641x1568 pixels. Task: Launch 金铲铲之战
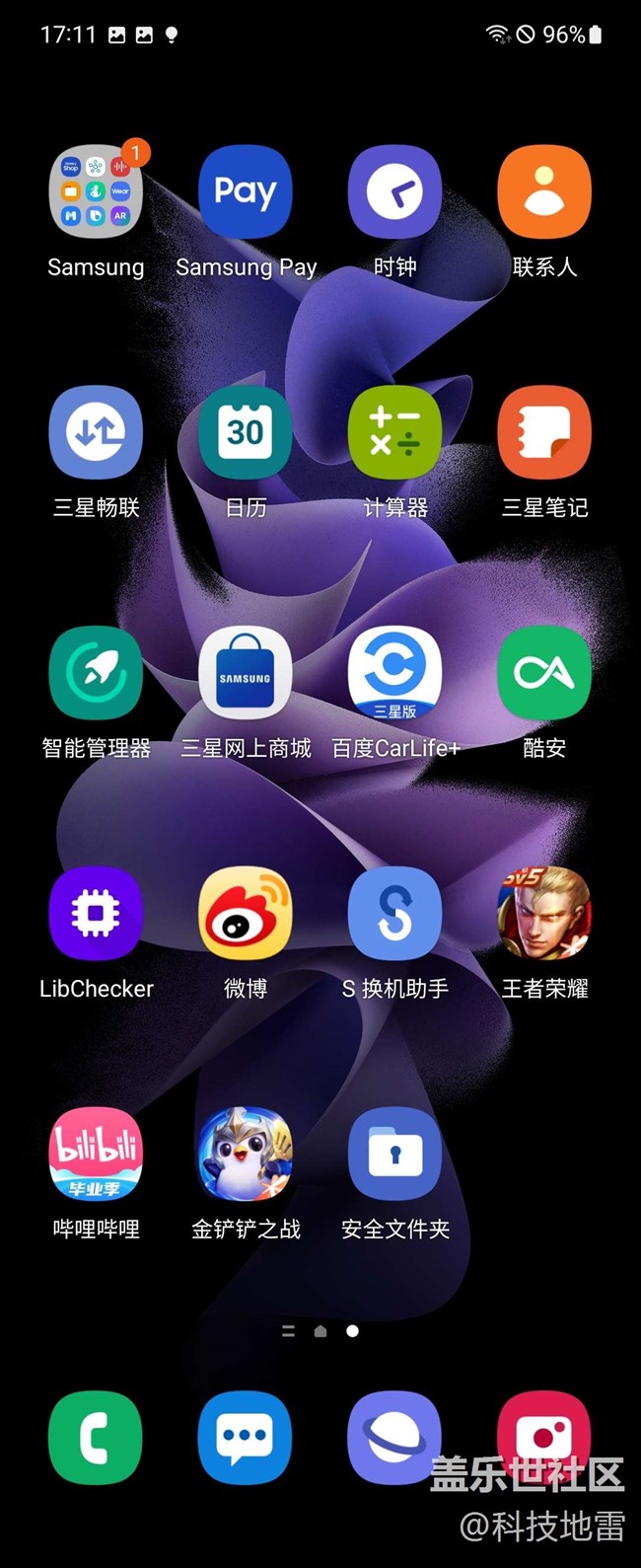(246, 1155)
